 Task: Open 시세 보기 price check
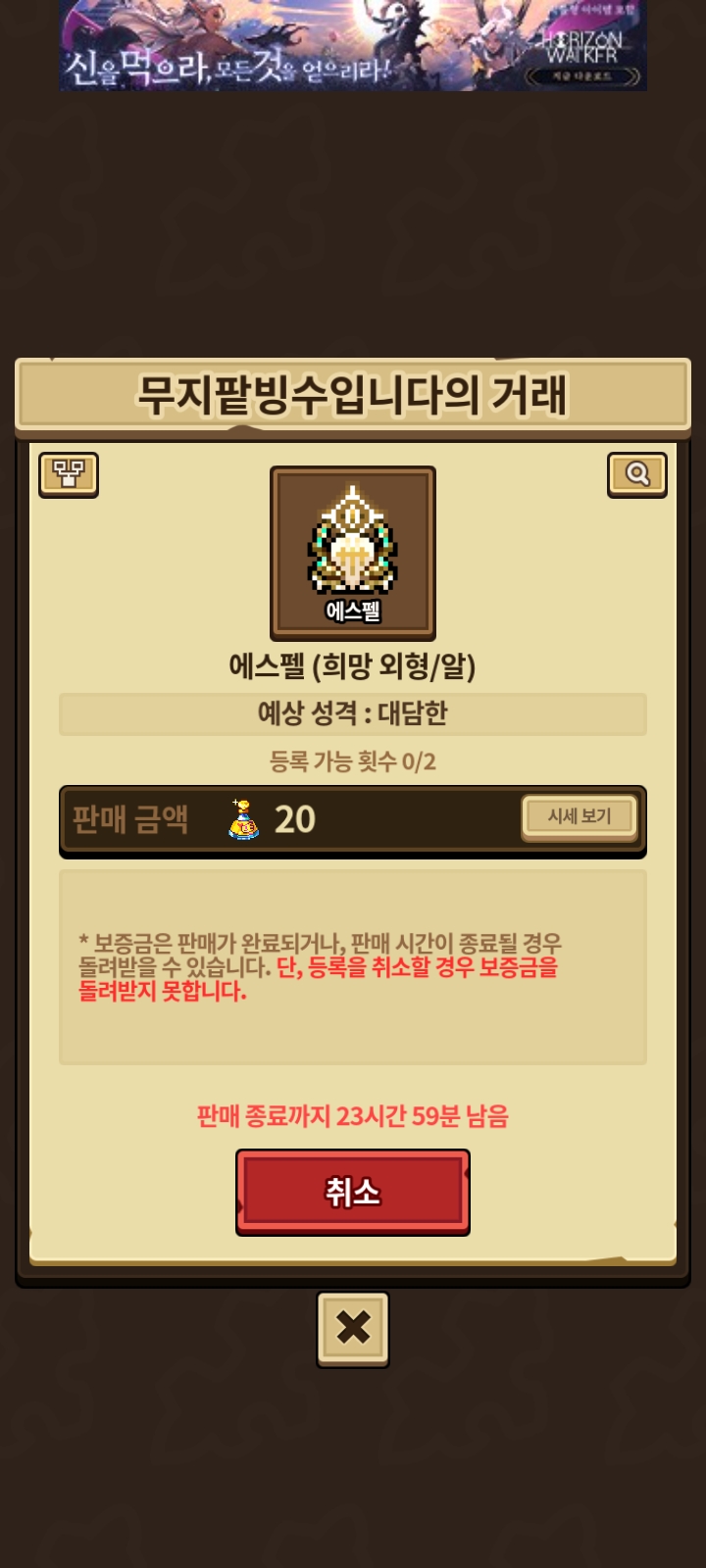(x=580, y=816)
